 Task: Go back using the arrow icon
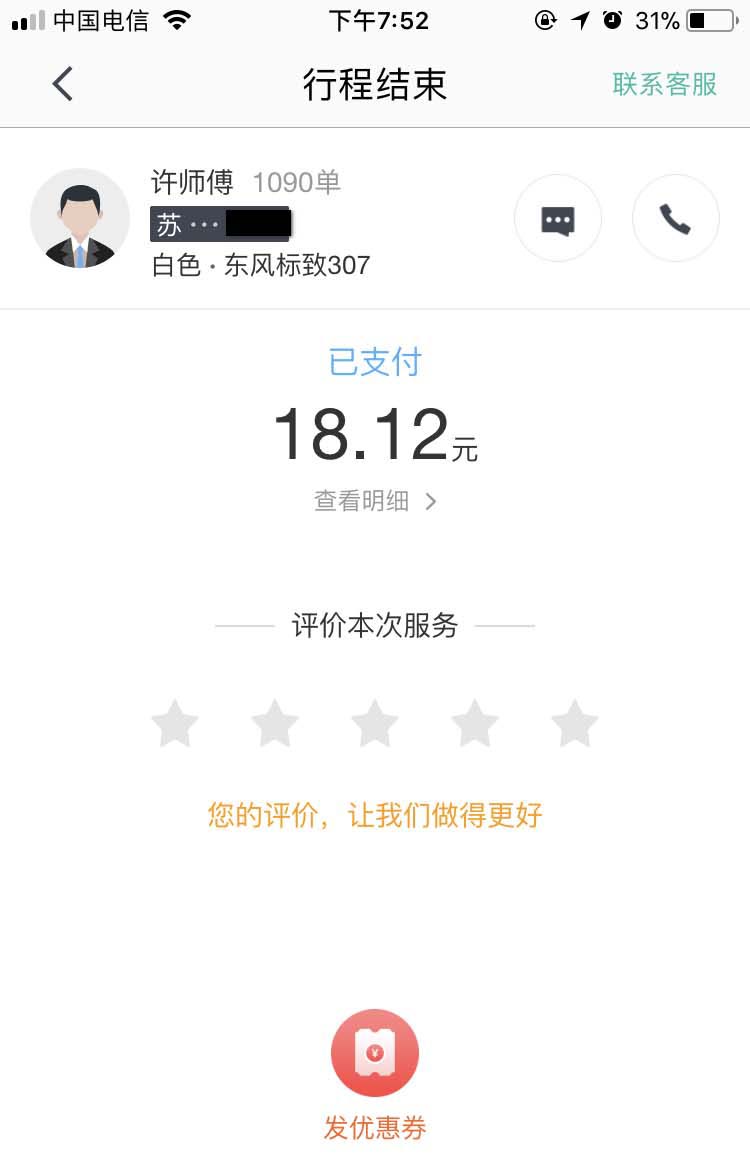click(62, 84)
